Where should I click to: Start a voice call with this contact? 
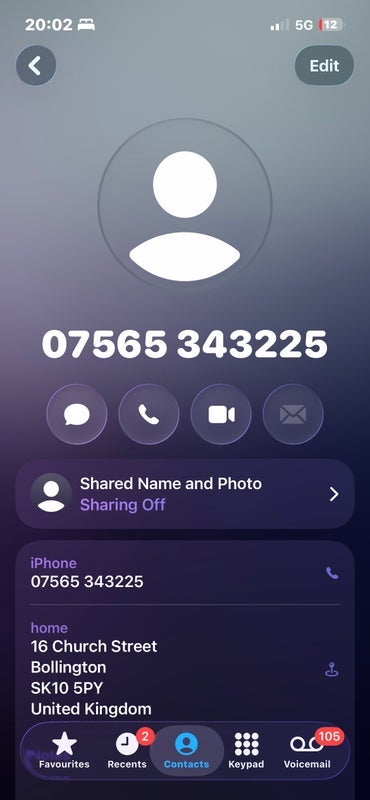149,414
